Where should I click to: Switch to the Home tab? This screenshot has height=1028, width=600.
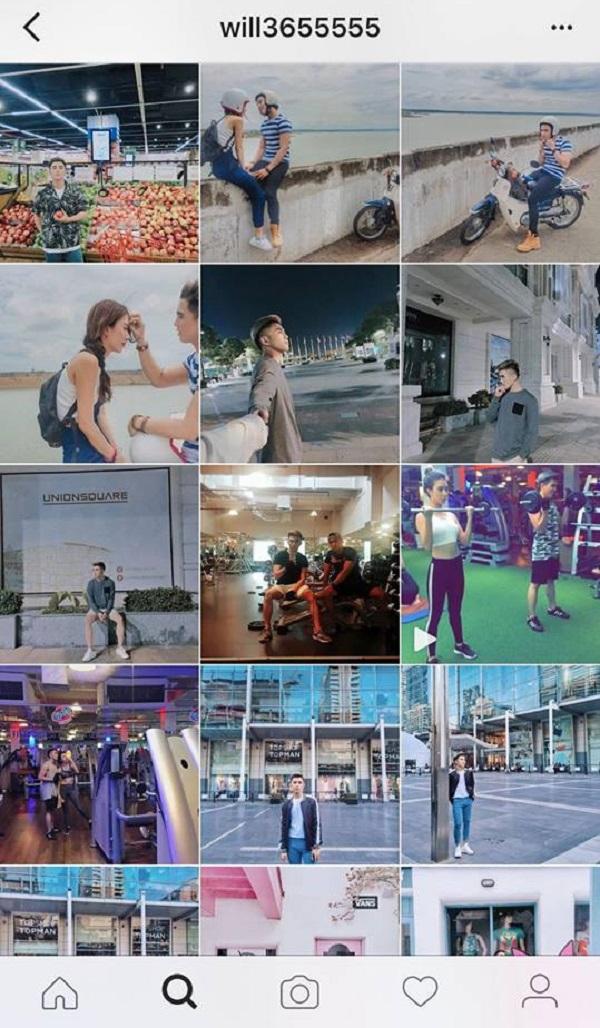point(60,992)
